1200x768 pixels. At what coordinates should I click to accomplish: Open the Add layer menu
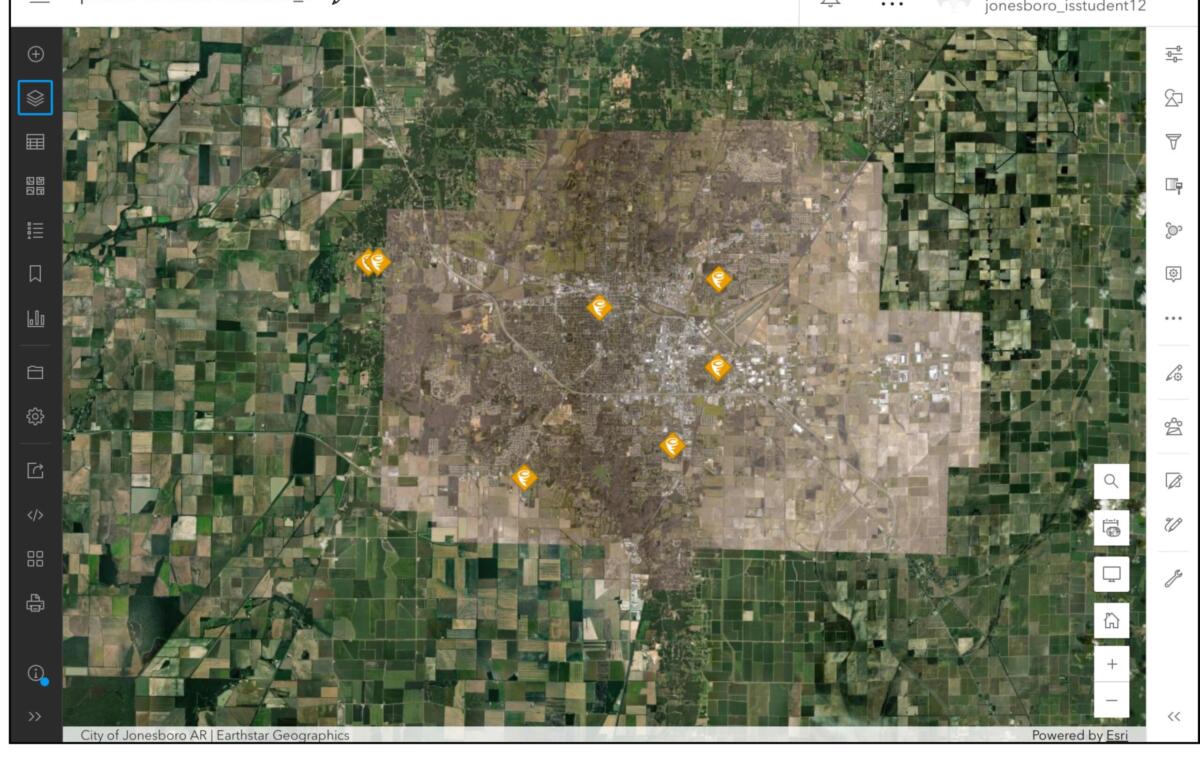click(x=36, y=53)
